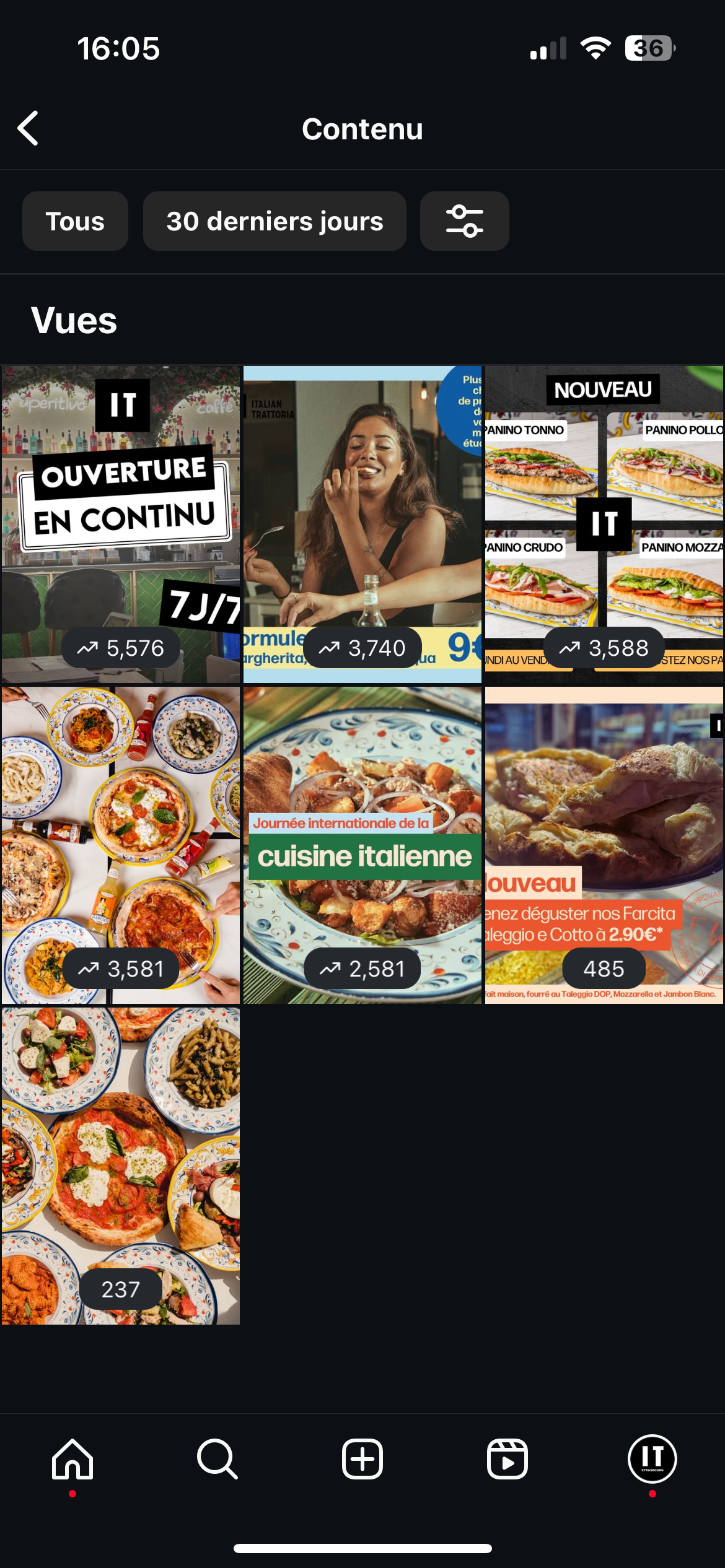Tap the trending arrow on the 5,576 badge
The image size is (725, 1568).
click(89, 647)
